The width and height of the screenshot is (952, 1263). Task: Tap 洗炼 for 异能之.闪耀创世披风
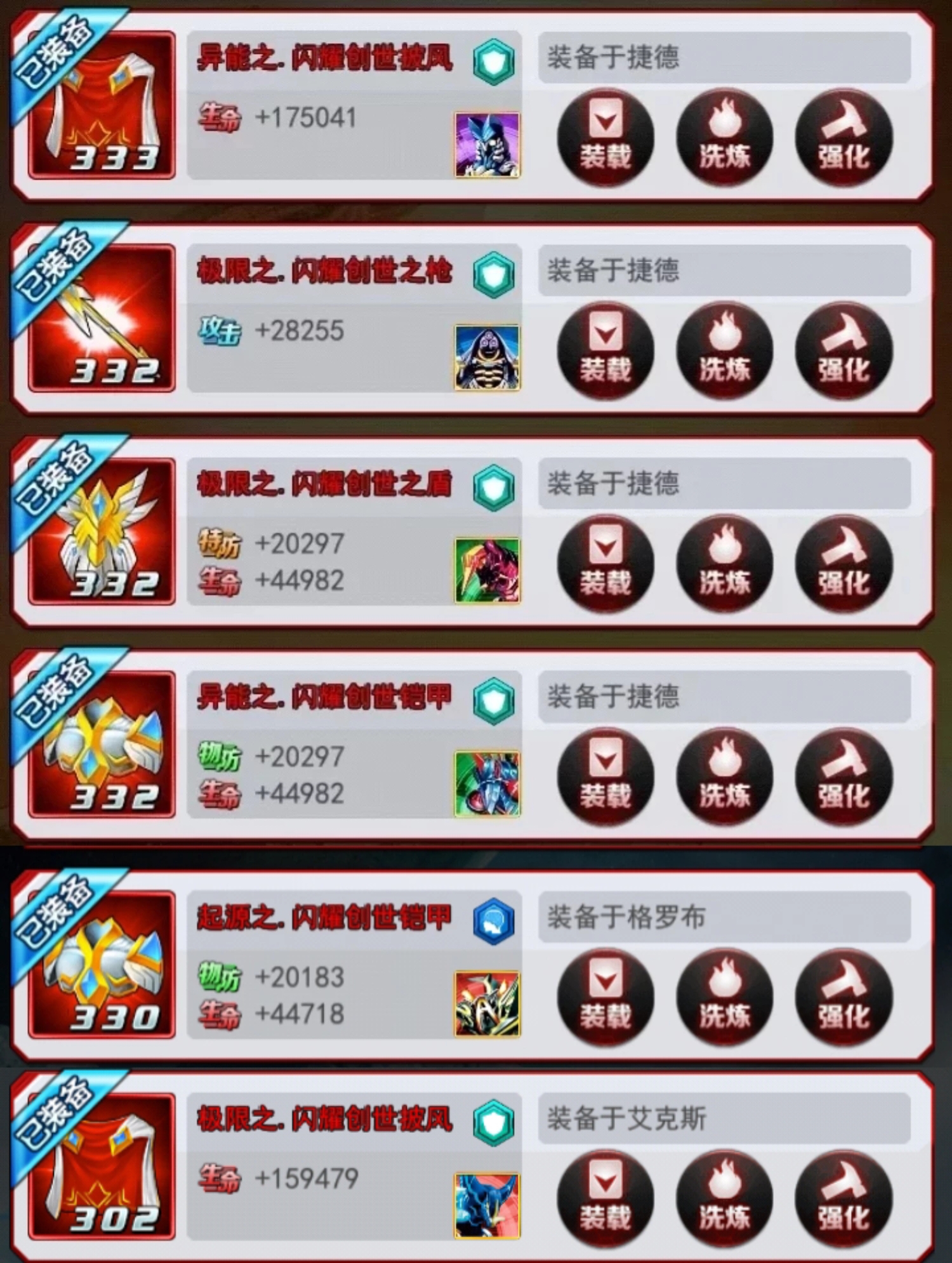[724, 138]
